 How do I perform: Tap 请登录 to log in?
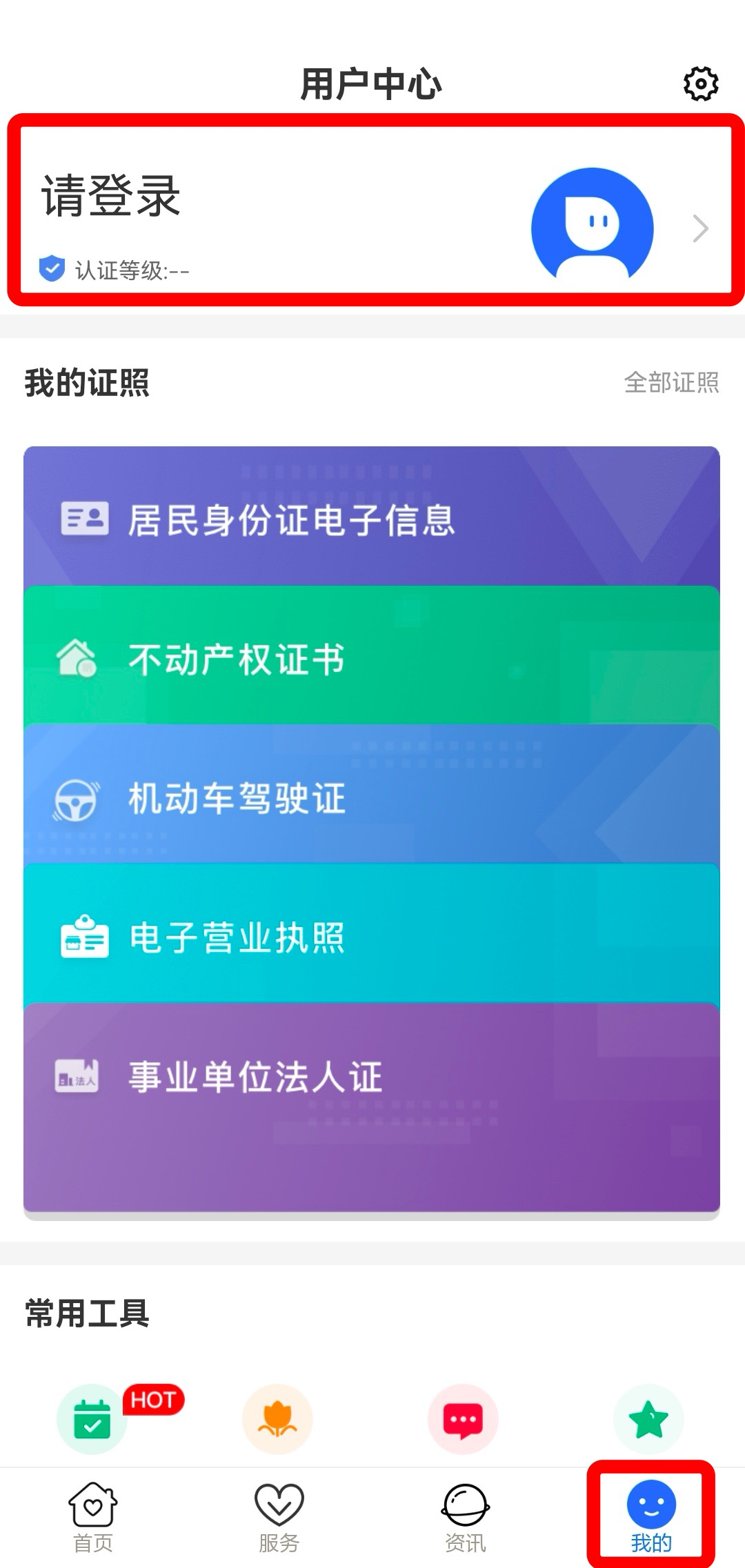pos(111,196)
